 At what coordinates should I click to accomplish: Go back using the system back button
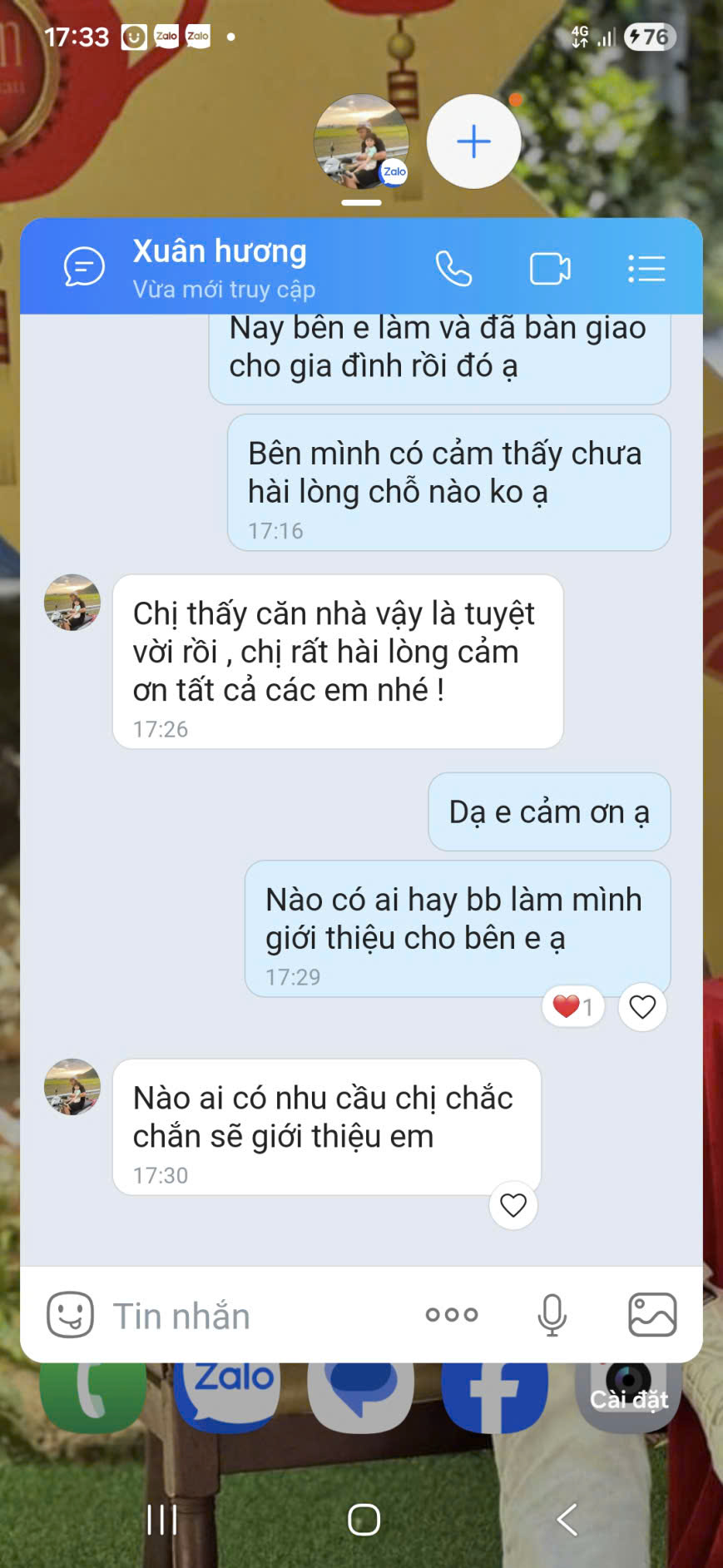click(567, 1520)
